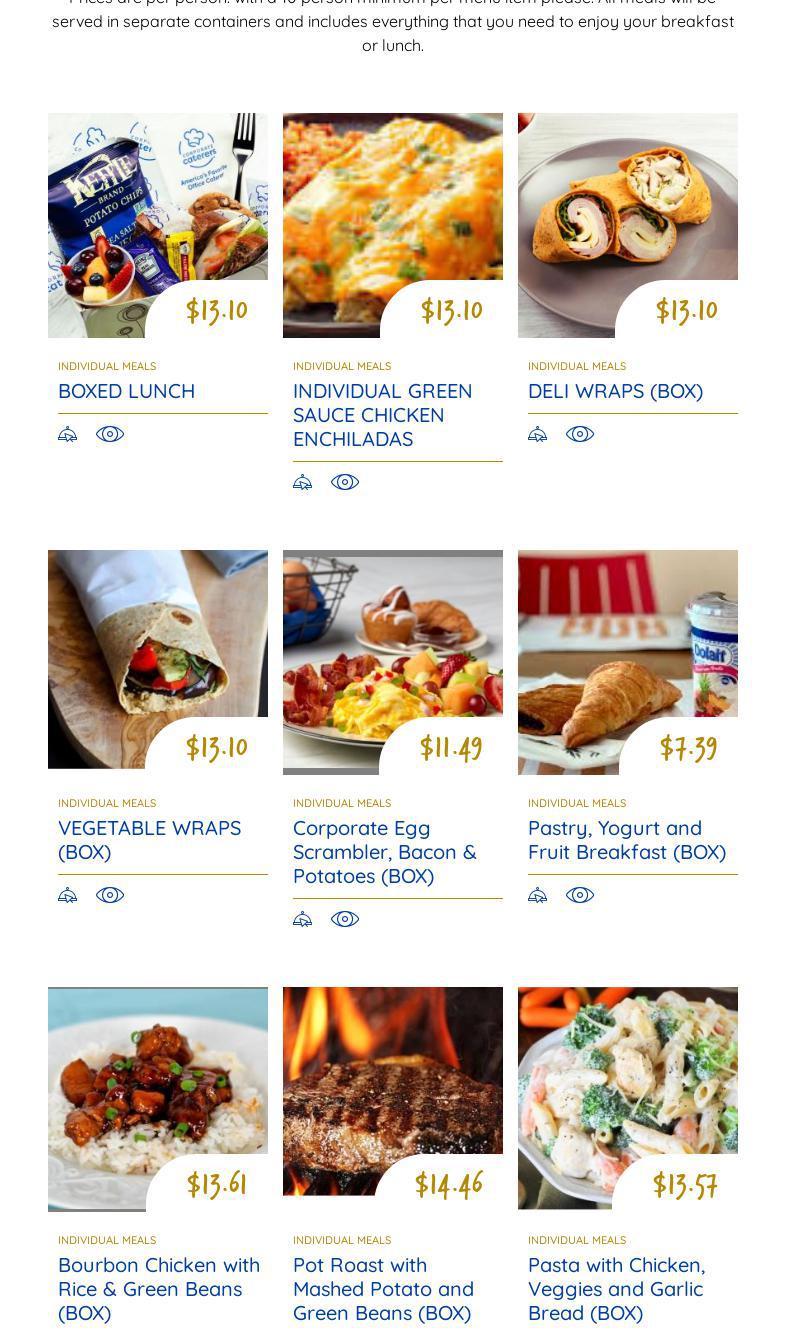The width and height of the screenshot is (785, 1328).
Task: Add Boxed Lunch to the order
Action: 67,434
